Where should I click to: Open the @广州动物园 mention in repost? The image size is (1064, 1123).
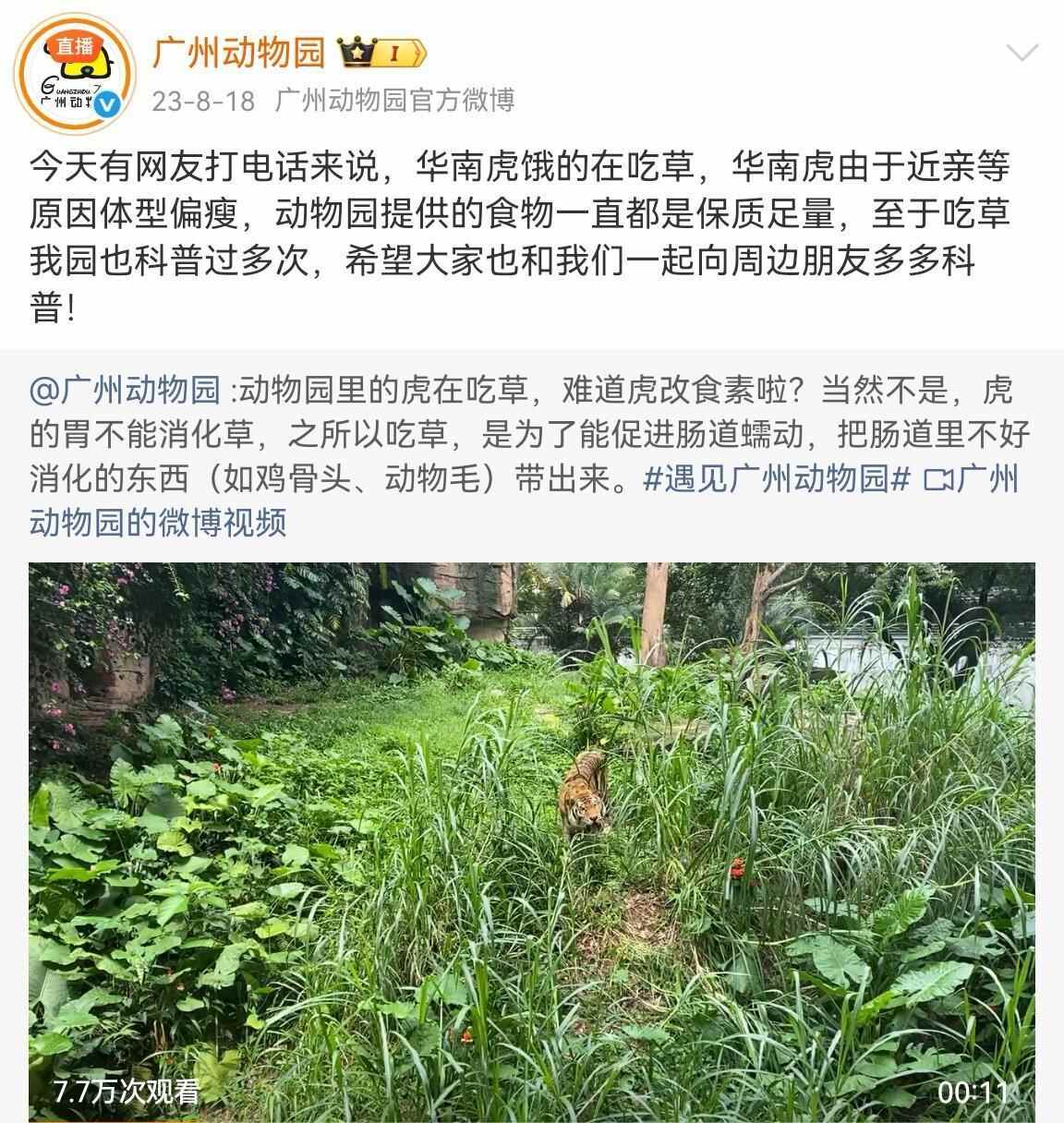point(127,390)
